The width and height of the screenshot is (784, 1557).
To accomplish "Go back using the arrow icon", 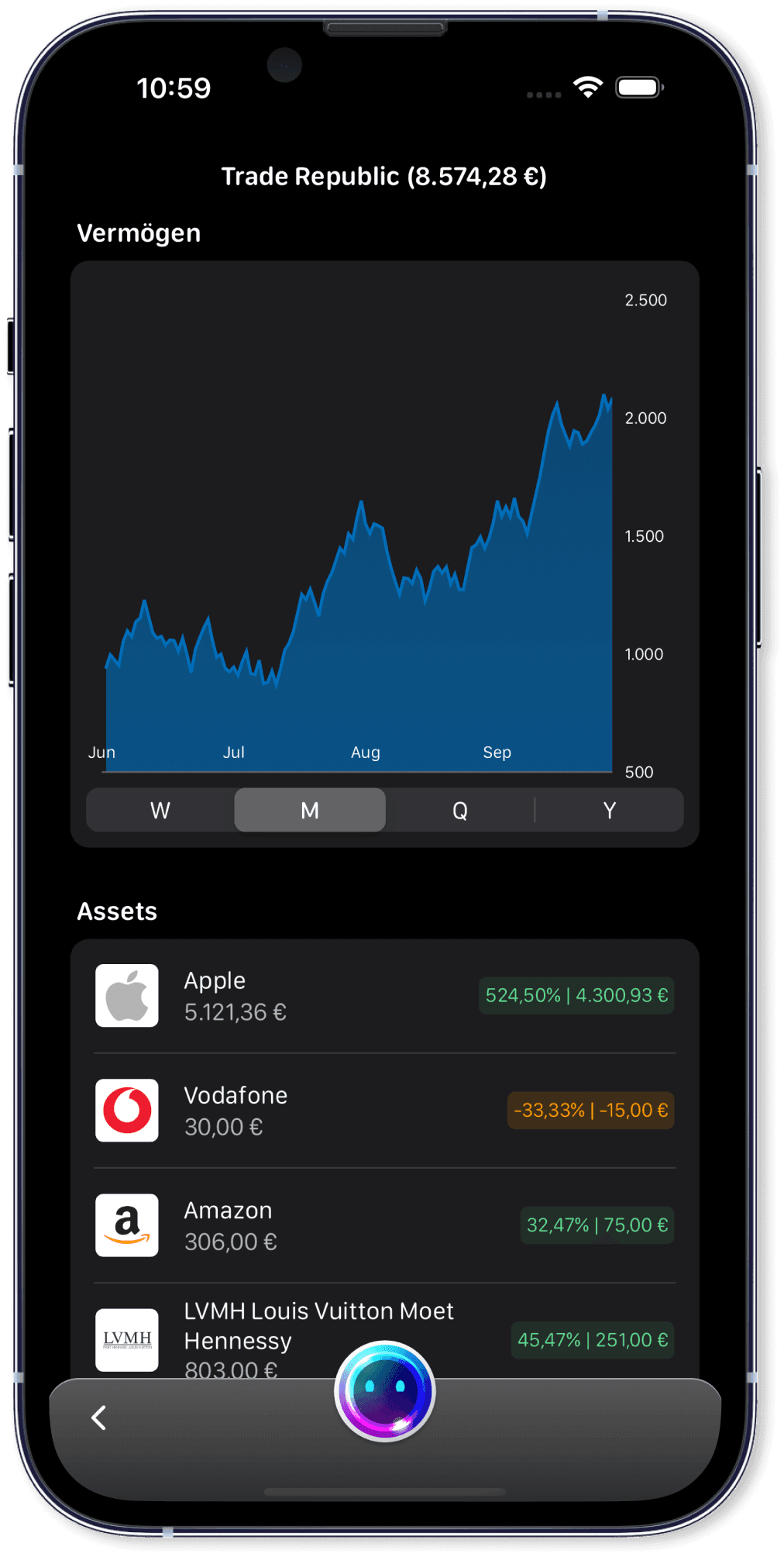I will [99, 1417].
